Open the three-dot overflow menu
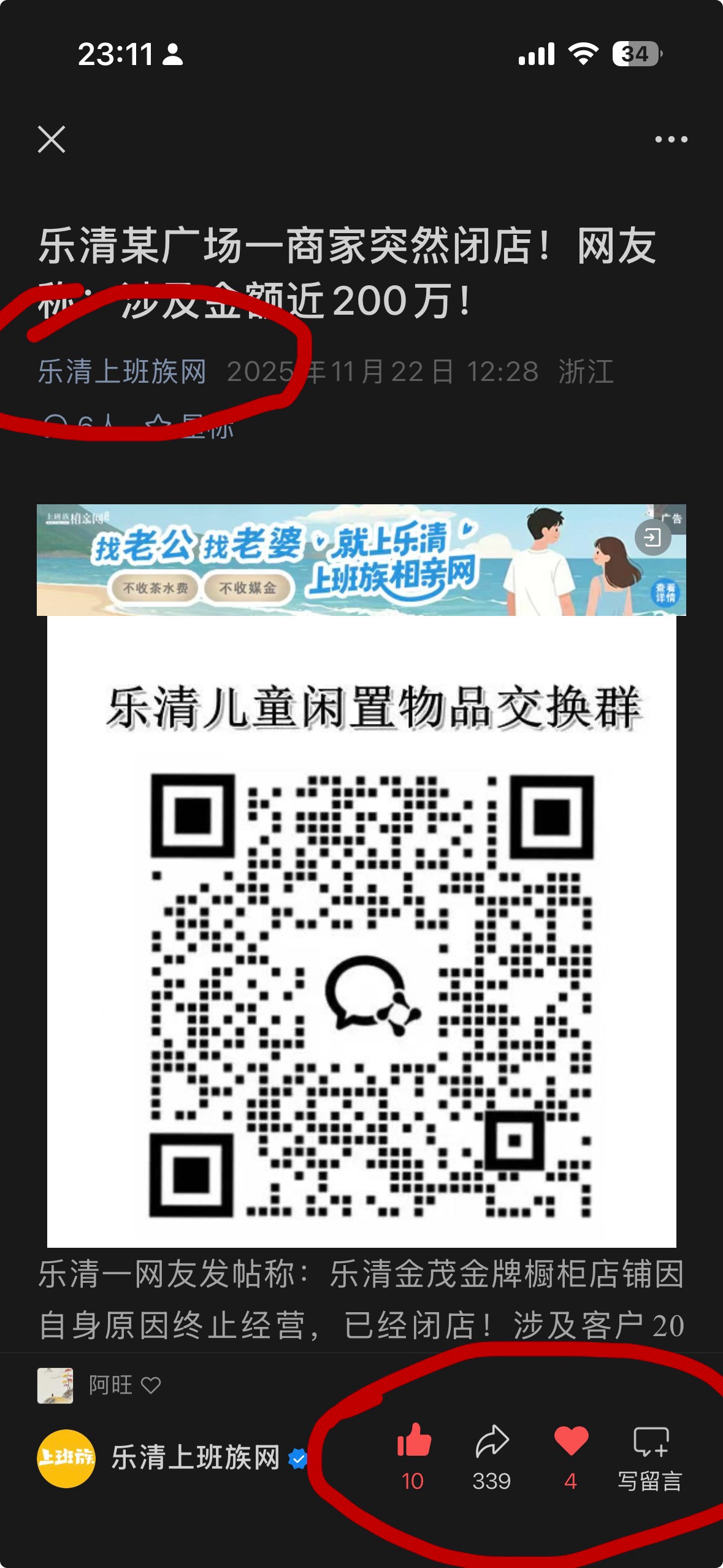Image resolution: width=723 pixels, height=1568 pixels. [671, 139]
